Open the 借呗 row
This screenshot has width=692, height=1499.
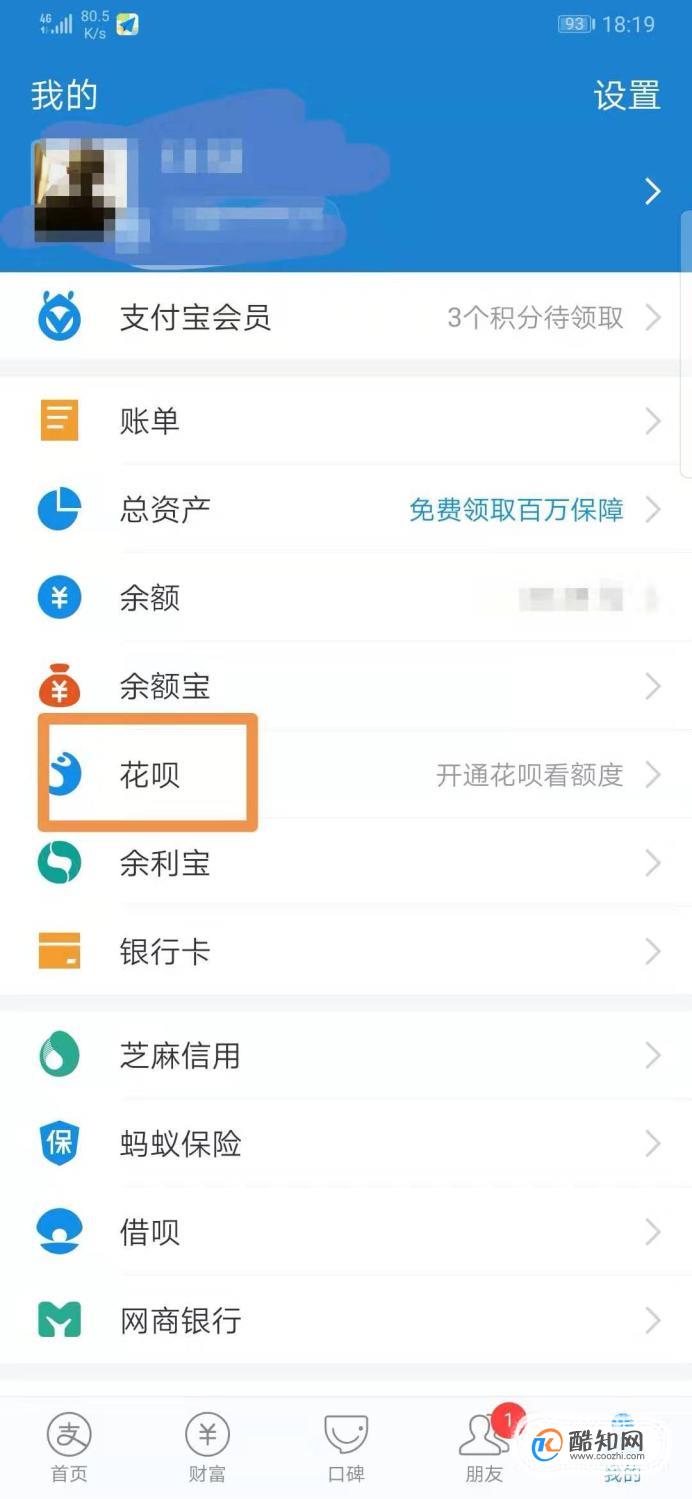tap(345, 1232)
